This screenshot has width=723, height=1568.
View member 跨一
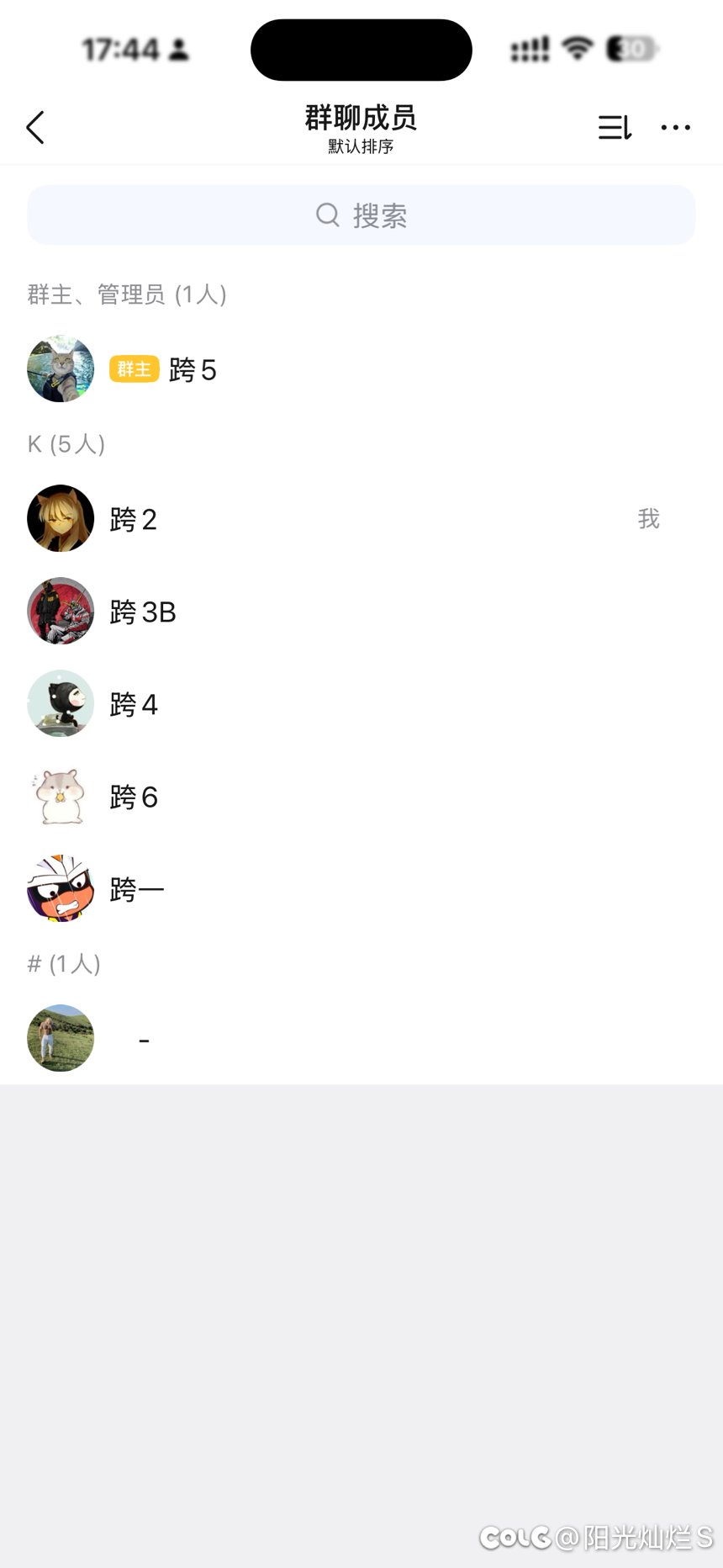pyautogui.click(x=136, y=889)
